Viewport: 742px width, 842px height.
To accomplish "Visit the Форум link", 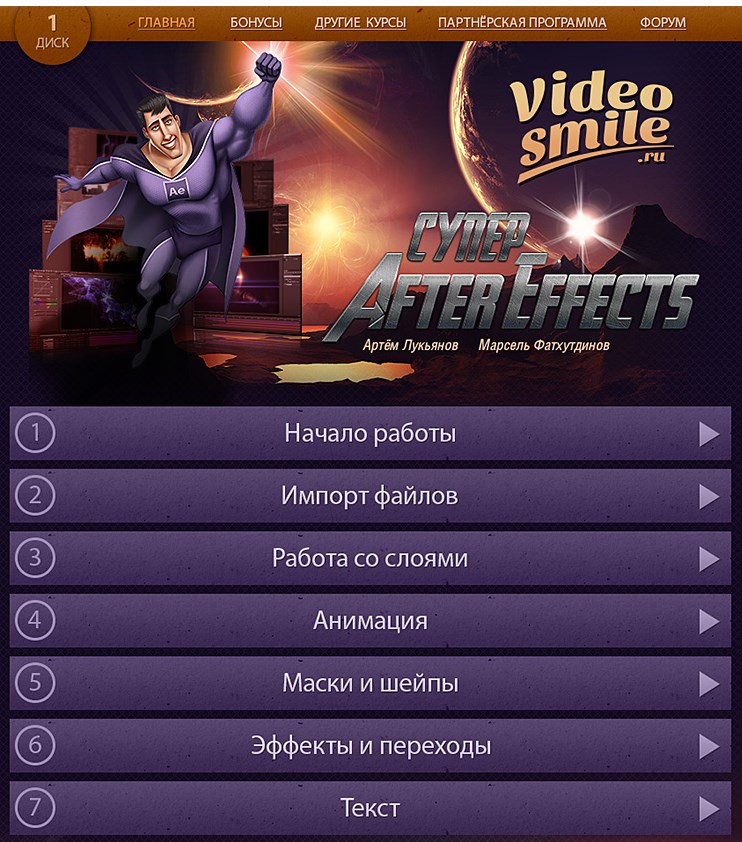I will pyautogui.click(x=662, y=22).
